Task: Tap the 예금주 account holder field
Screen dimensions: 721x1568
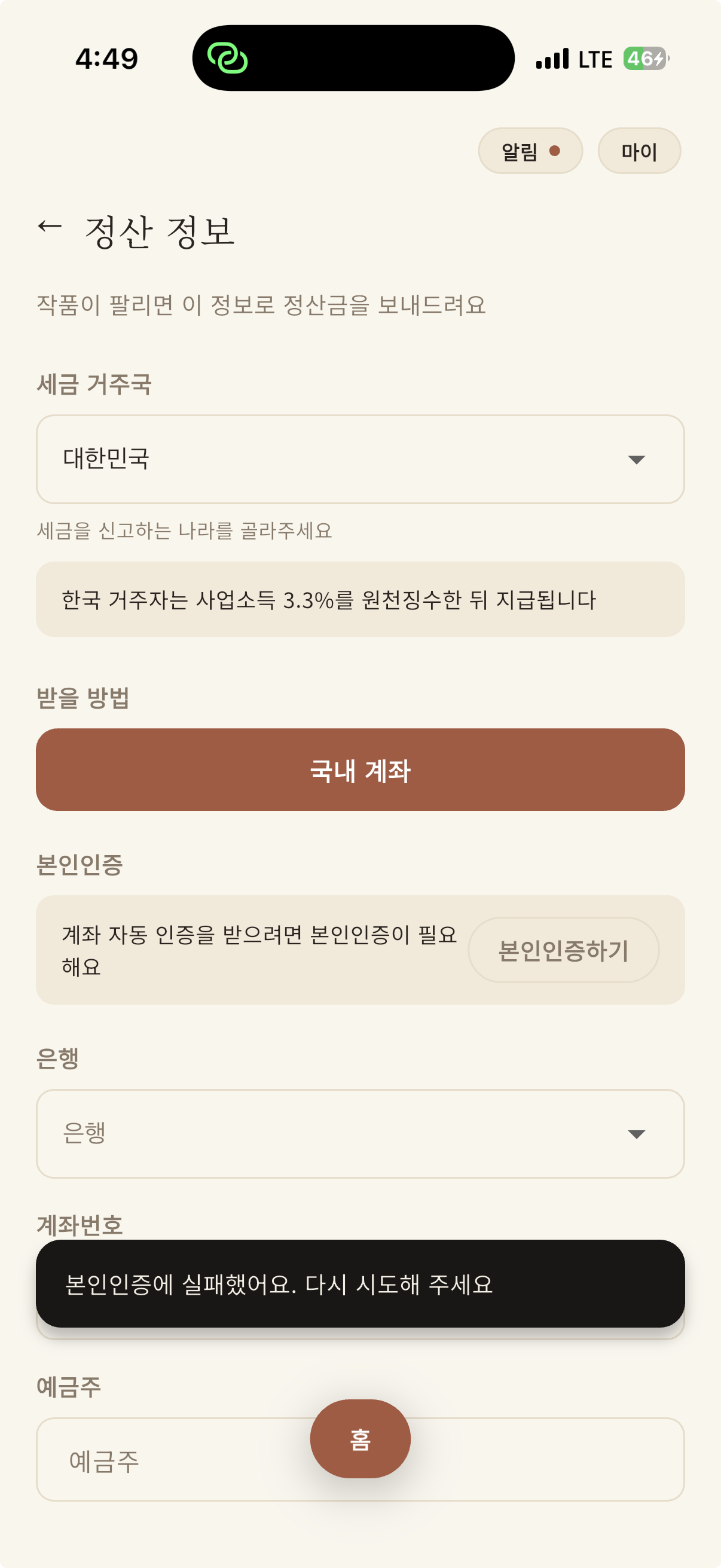Action: [x=360, y=1459]
